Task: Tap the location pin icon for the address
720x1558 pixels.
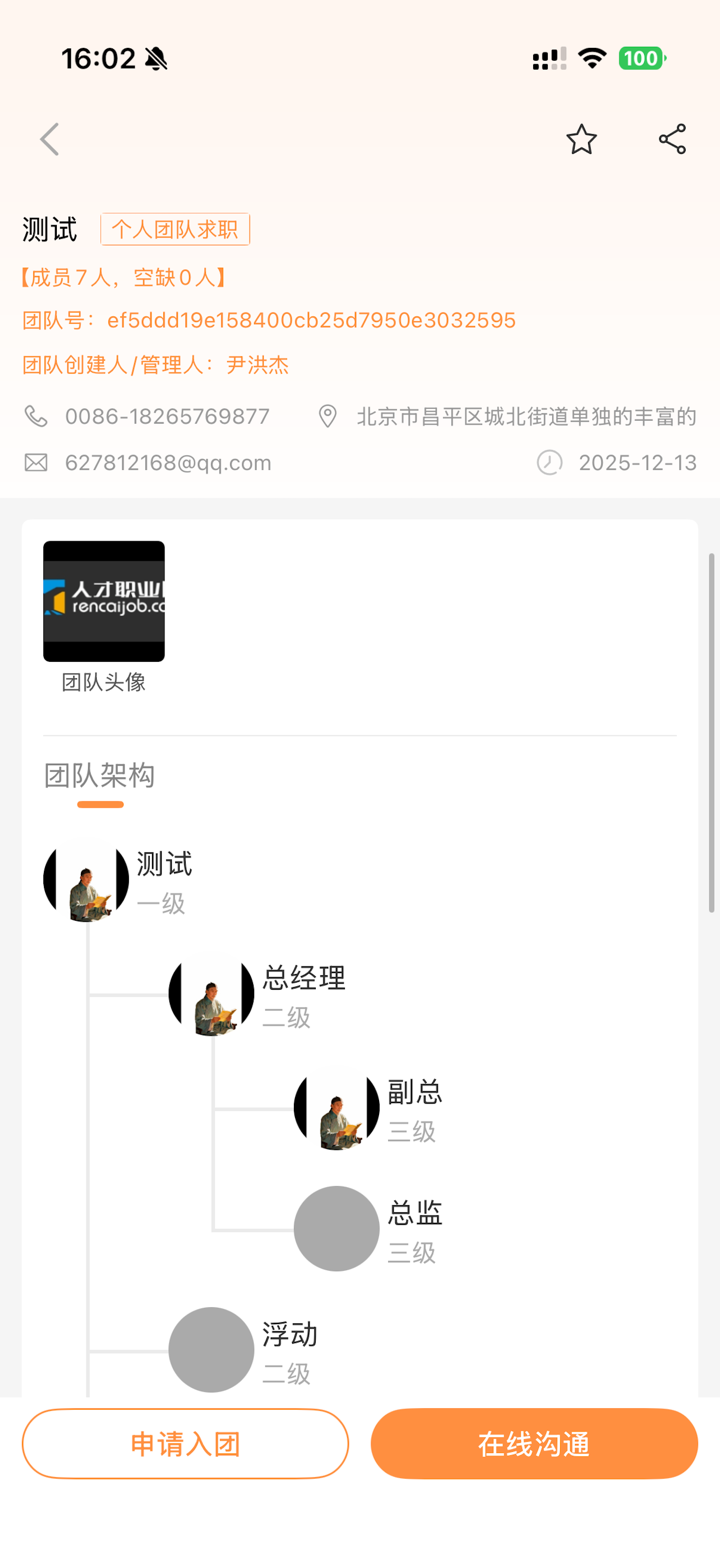Action: pyautogui.click(x=327, y=416)
